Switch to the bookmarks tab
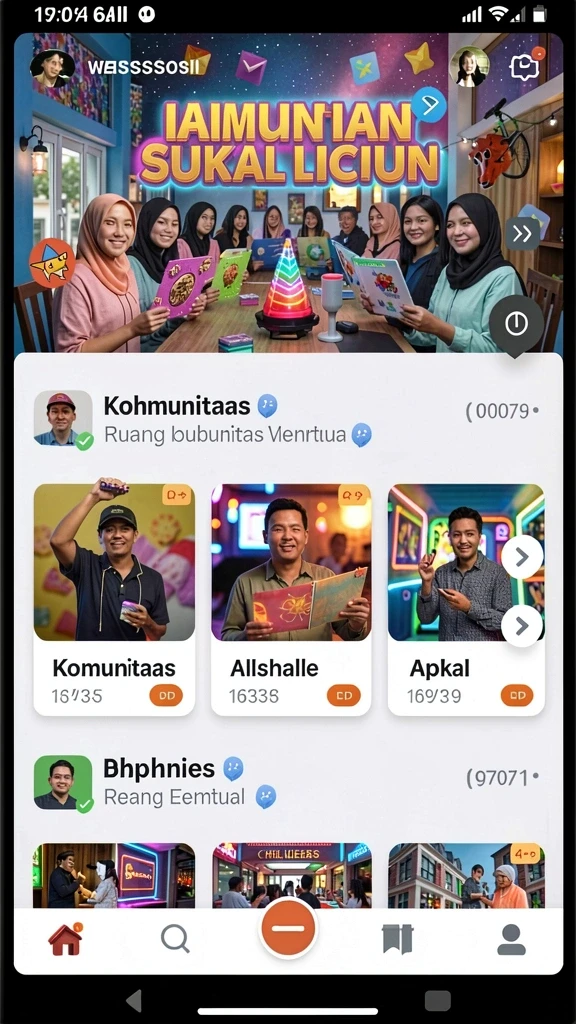576x1024 pixels. pyautogui.click(x=397, y=940)
